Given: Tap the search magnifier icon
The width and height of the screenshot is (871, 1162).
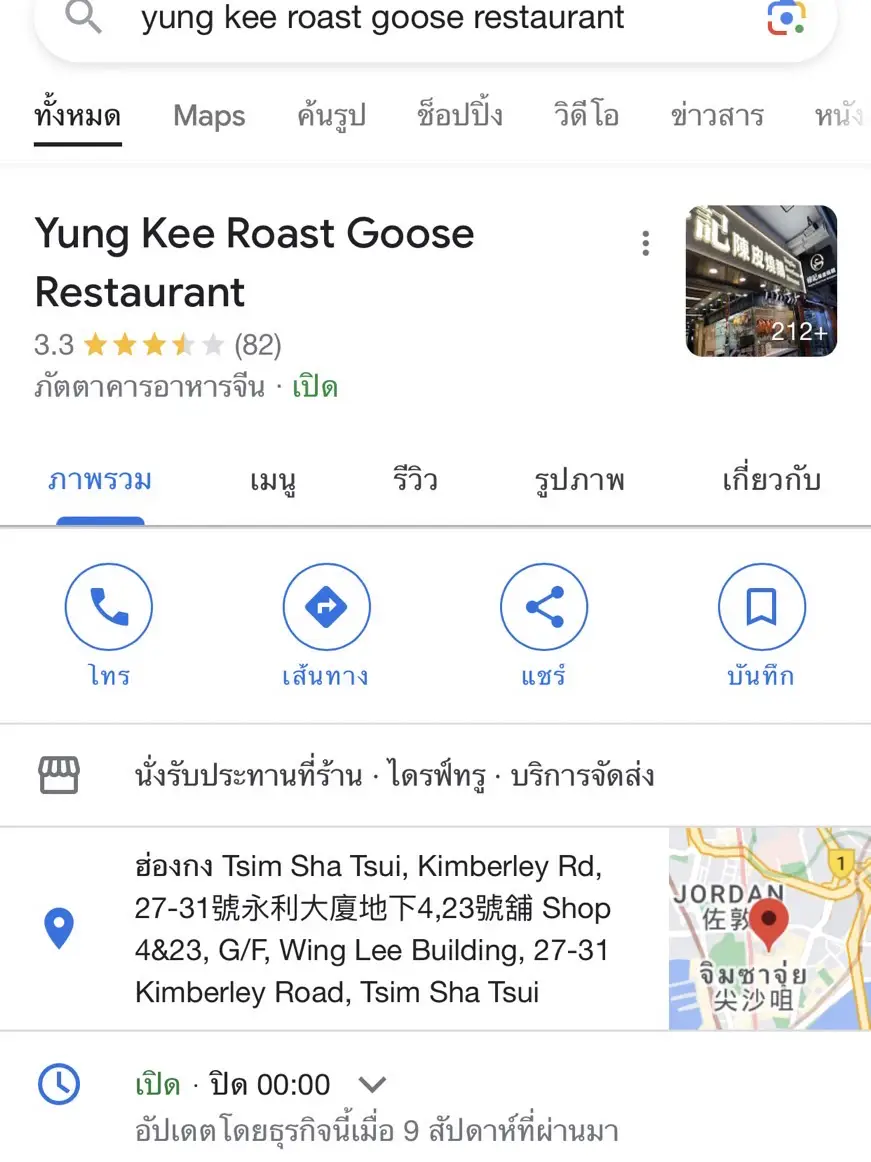Looking at the screenshot, I should click(83, 18).
